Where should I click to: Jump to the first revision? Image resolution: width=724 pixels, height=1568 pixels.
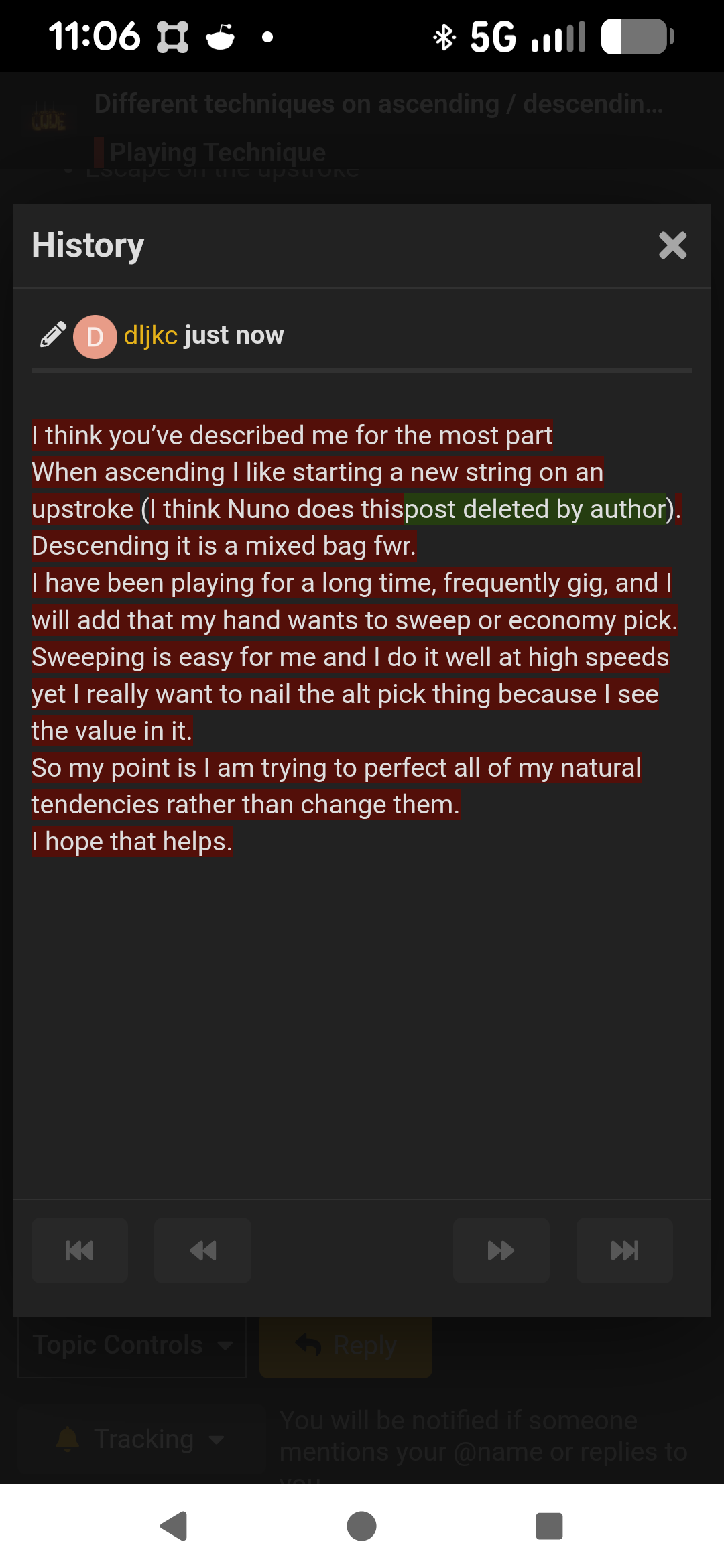tap(80, 1250)
